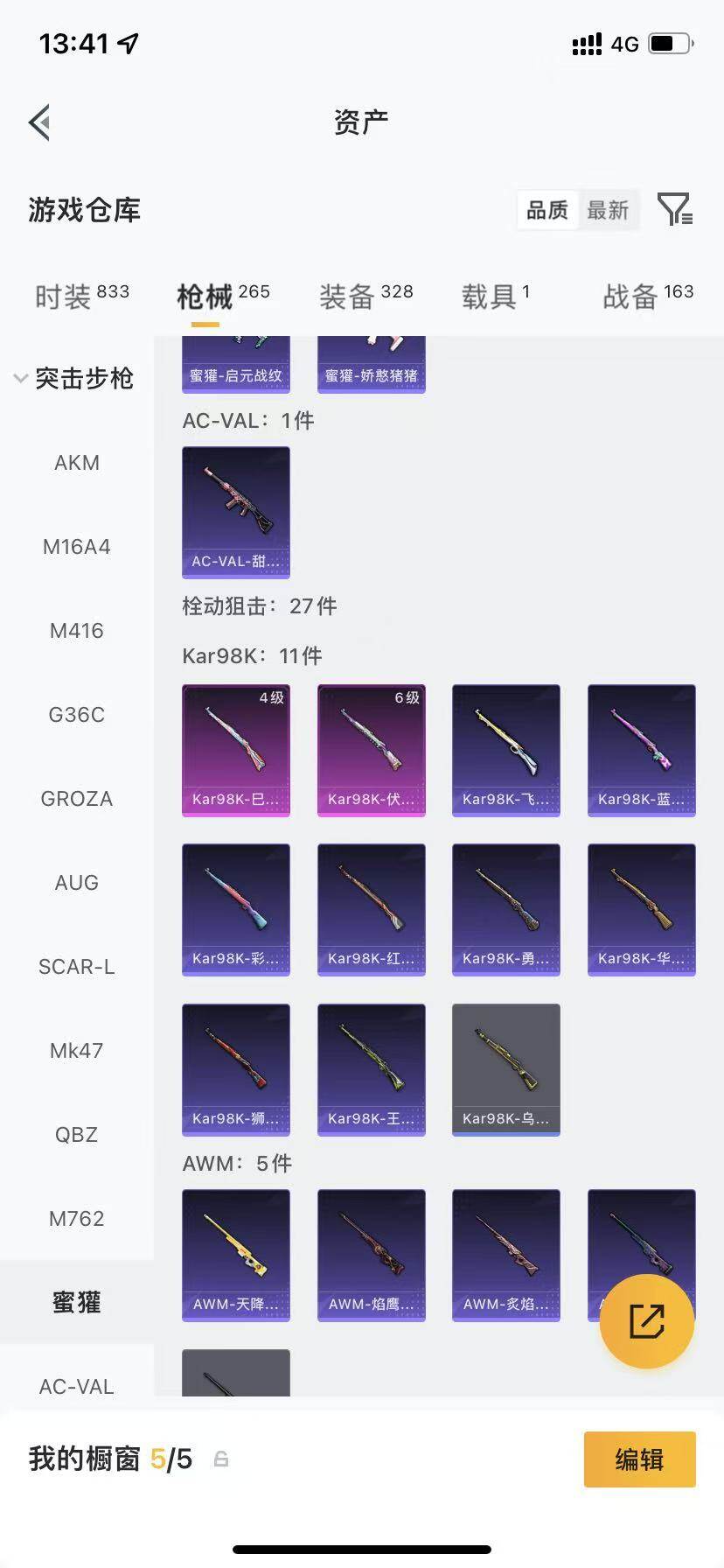View the level 6 Kar98K-伏 skin
This screenshot has width=724, height=1568.
[372, 751]
